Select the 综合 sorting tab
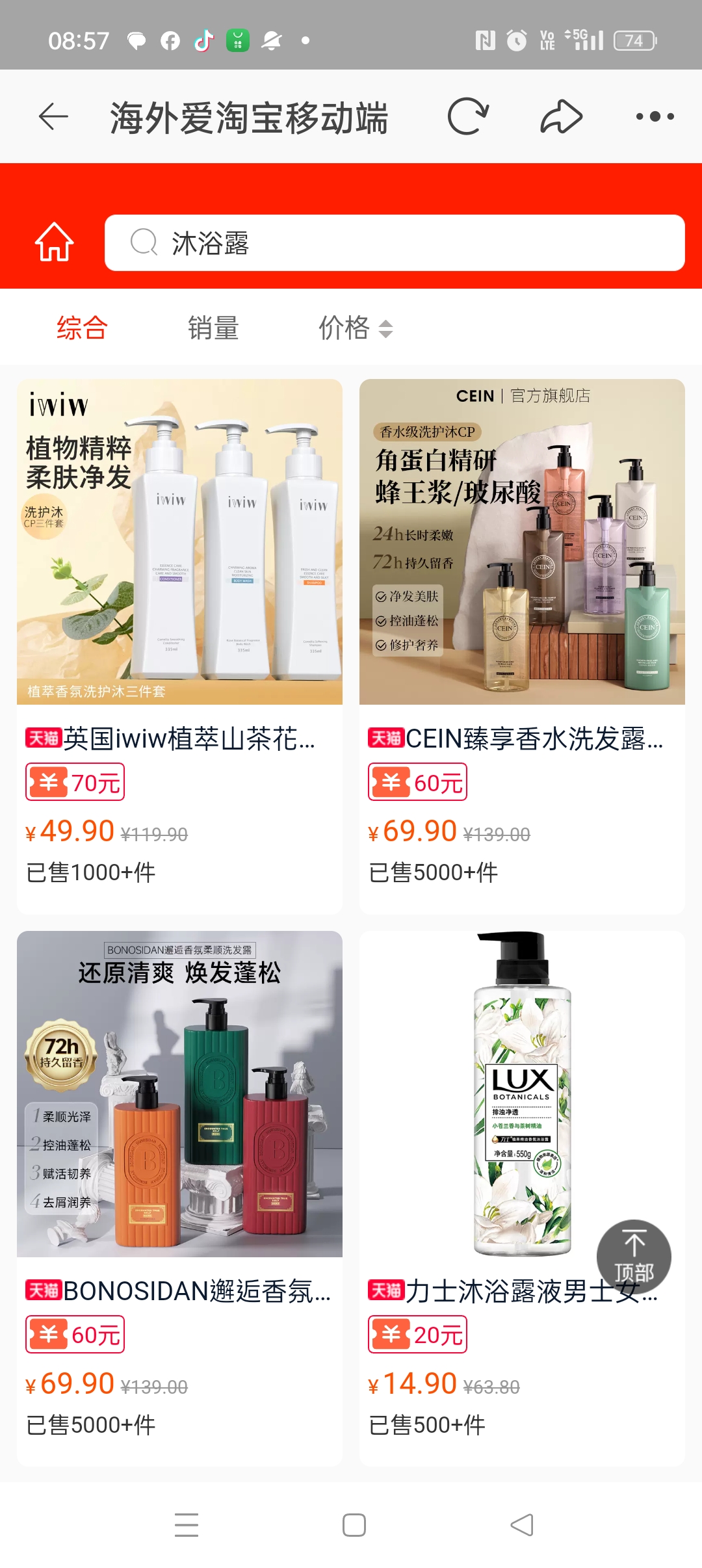This screenshot has height=1568, width=702. 82,328
